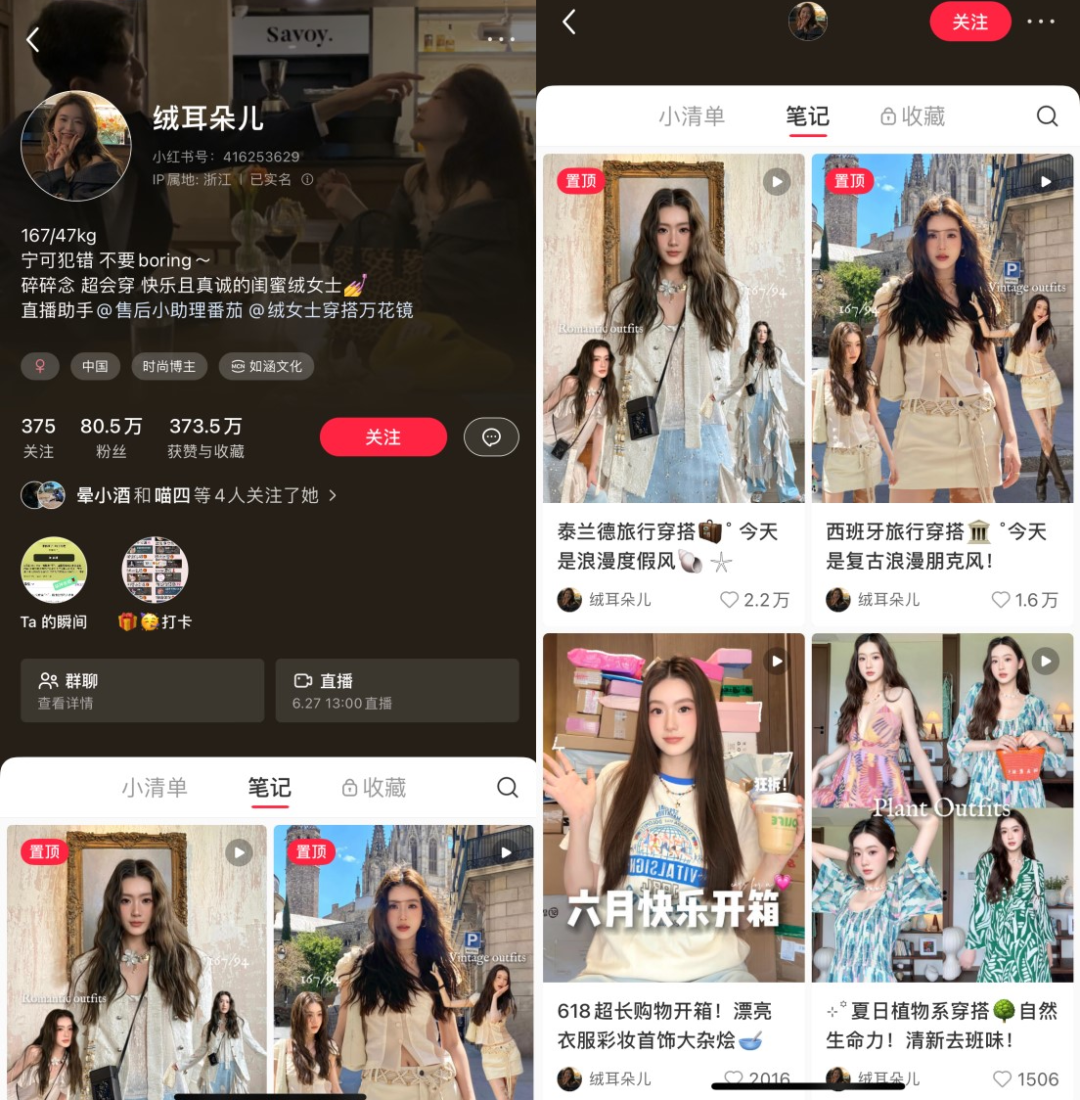Tap the 如涵文化 agency chip

point(266,366)
